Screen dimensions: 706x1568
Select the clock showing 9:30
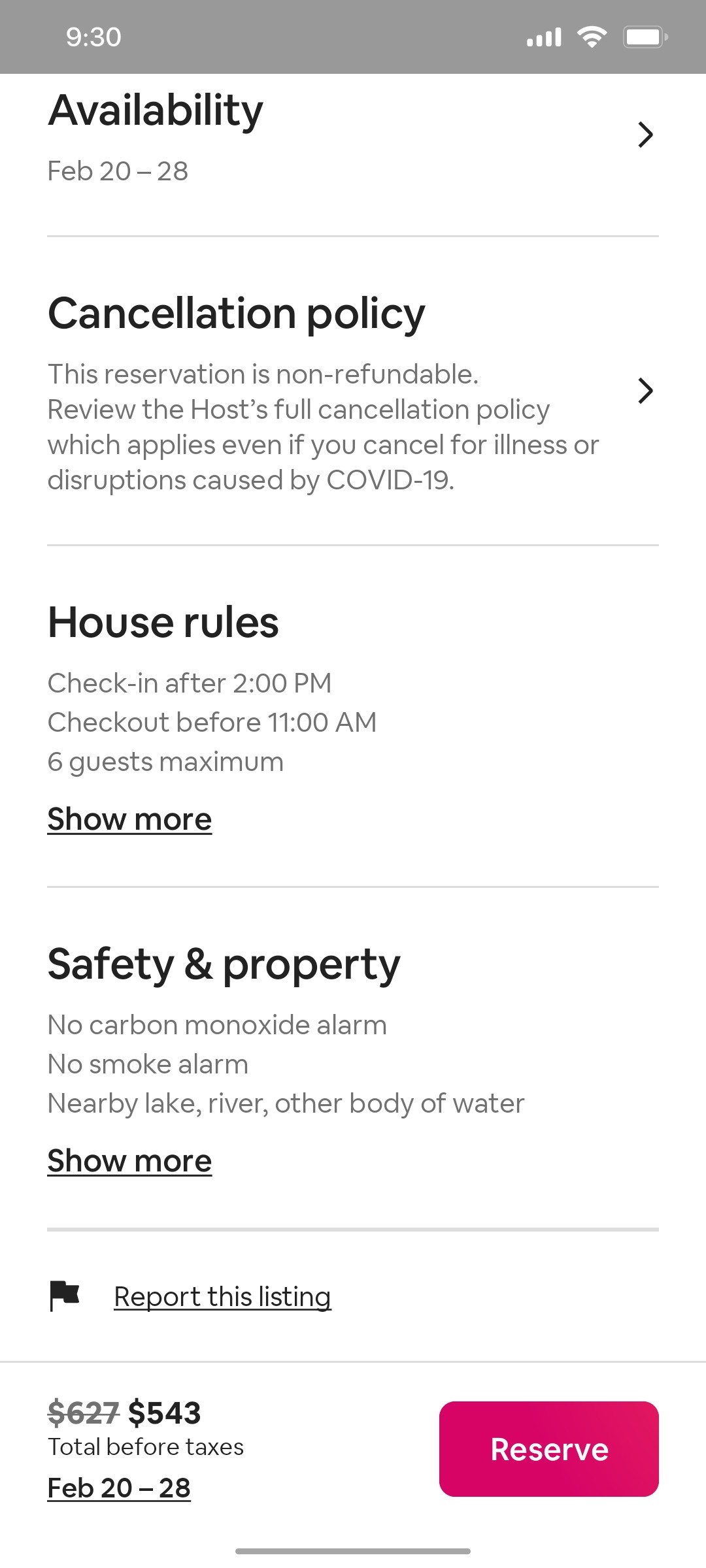tap(92, 37)
